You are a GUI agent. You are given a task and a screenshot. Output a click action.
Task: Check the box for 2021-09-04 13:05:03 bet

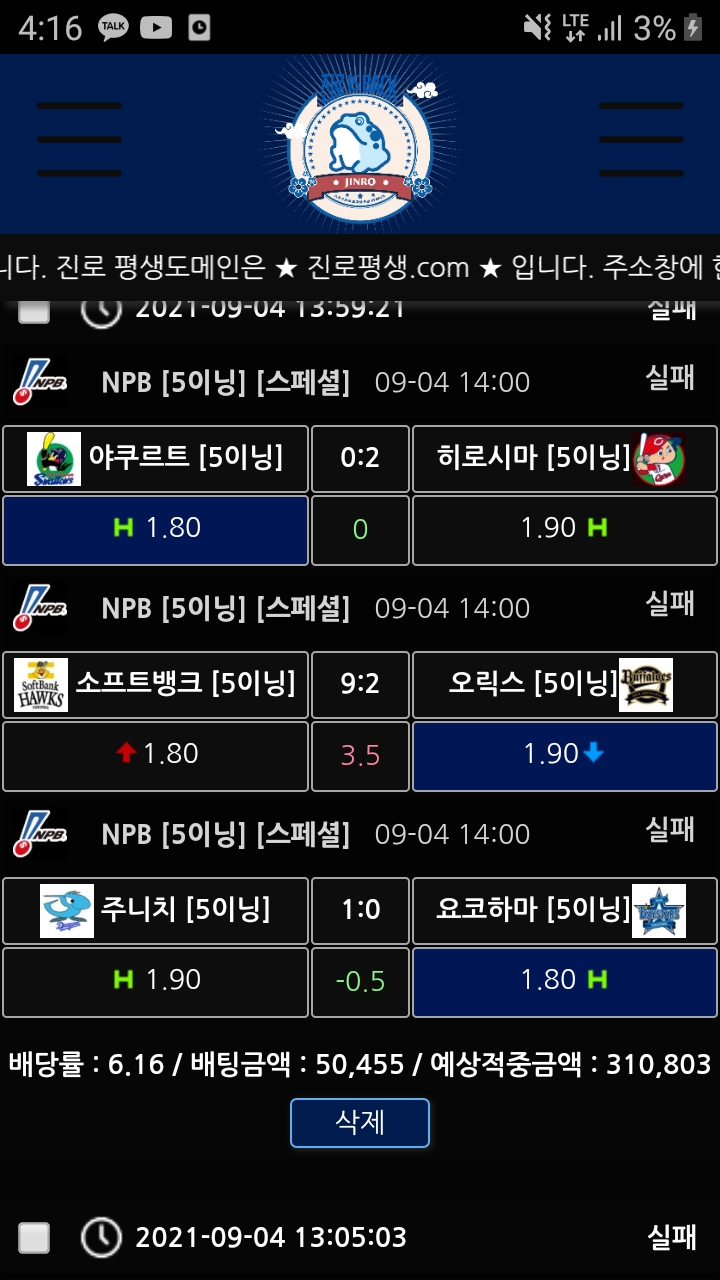(35, 1238)
